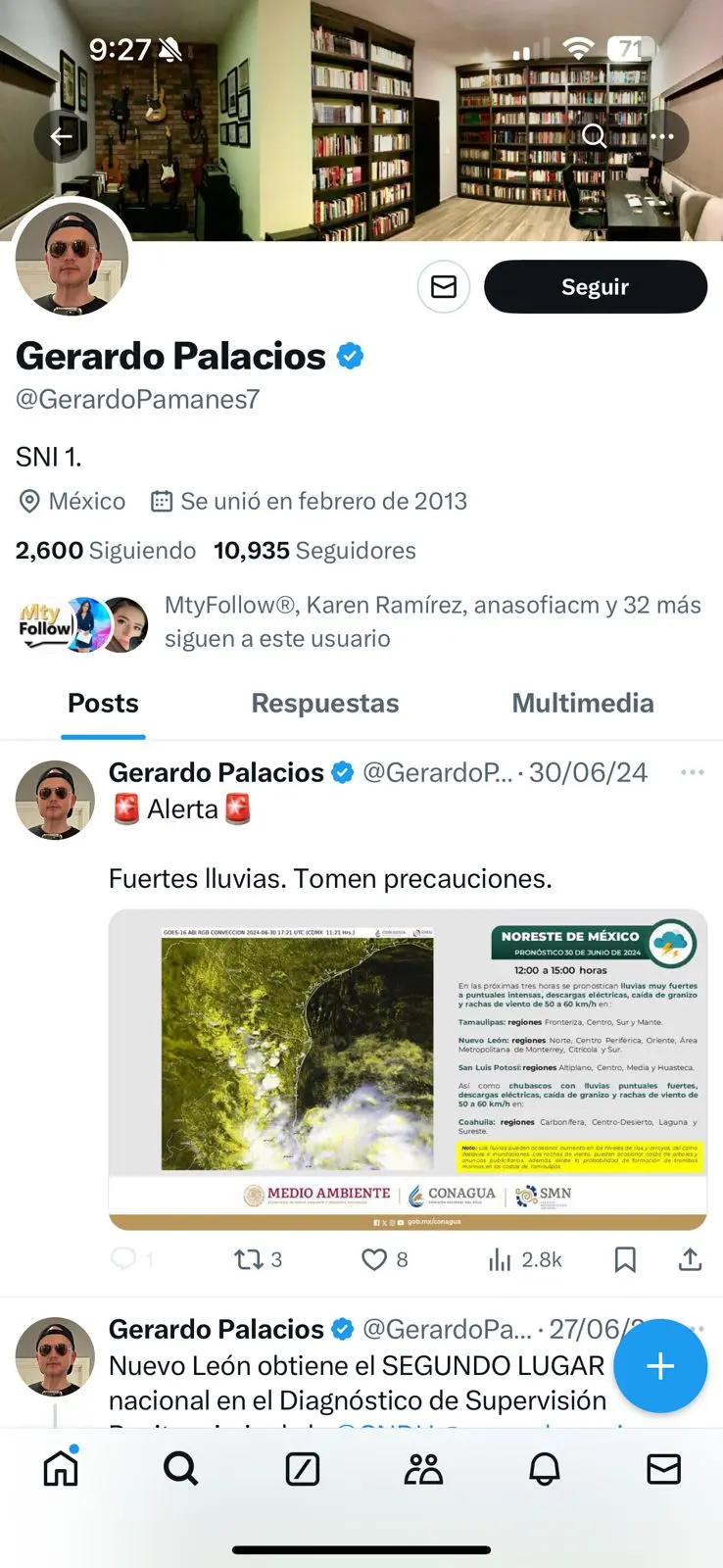Go back using the arrow button
Image resolution: width=723 pixels, height=1568 pixels.
point(61,136)
